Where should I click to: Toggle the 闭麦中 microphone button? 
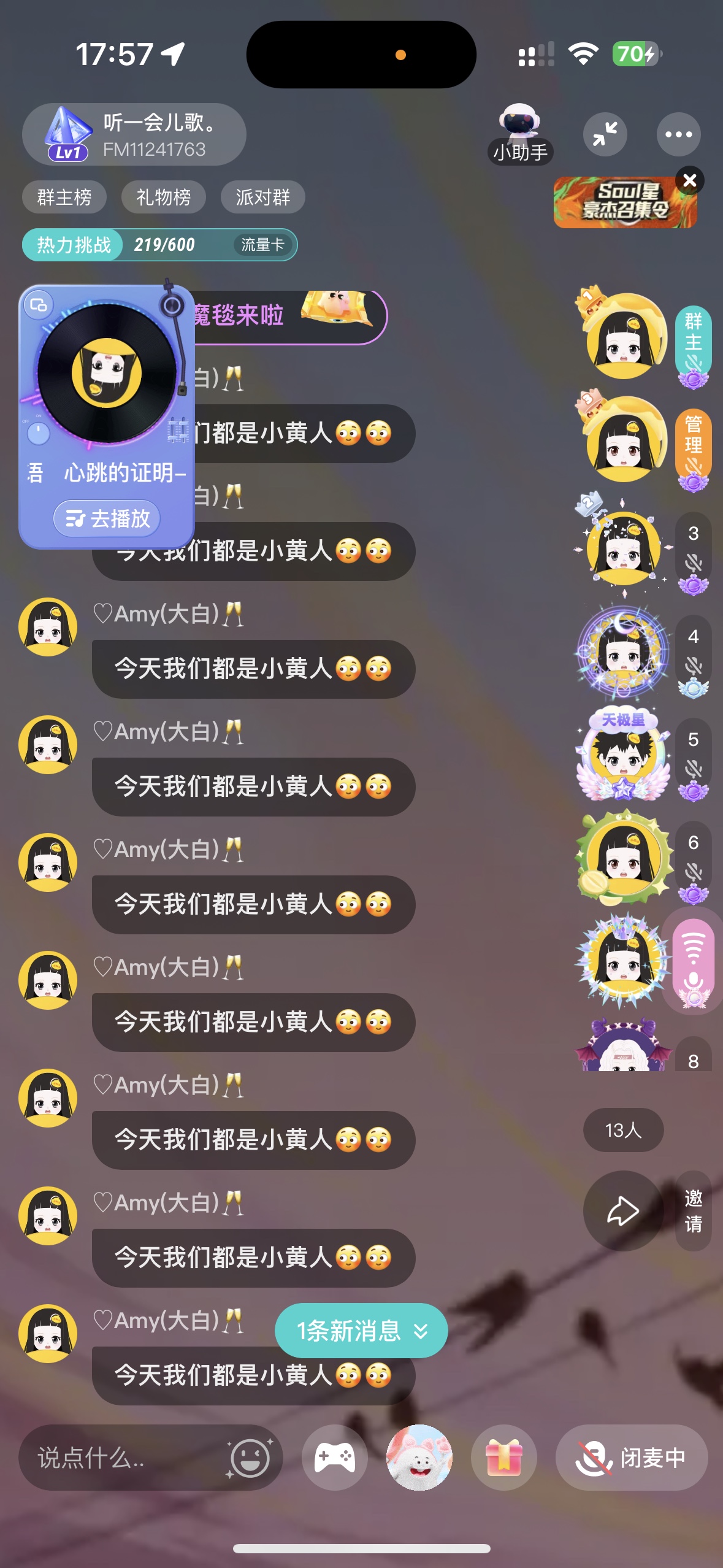pos(632,1458)
